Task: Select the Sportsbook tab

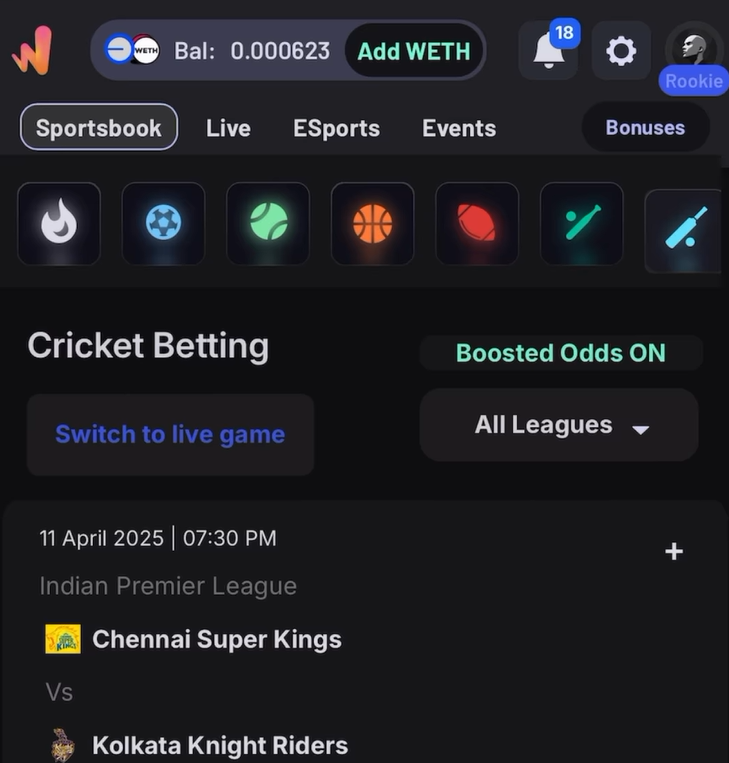Action: 99,128
